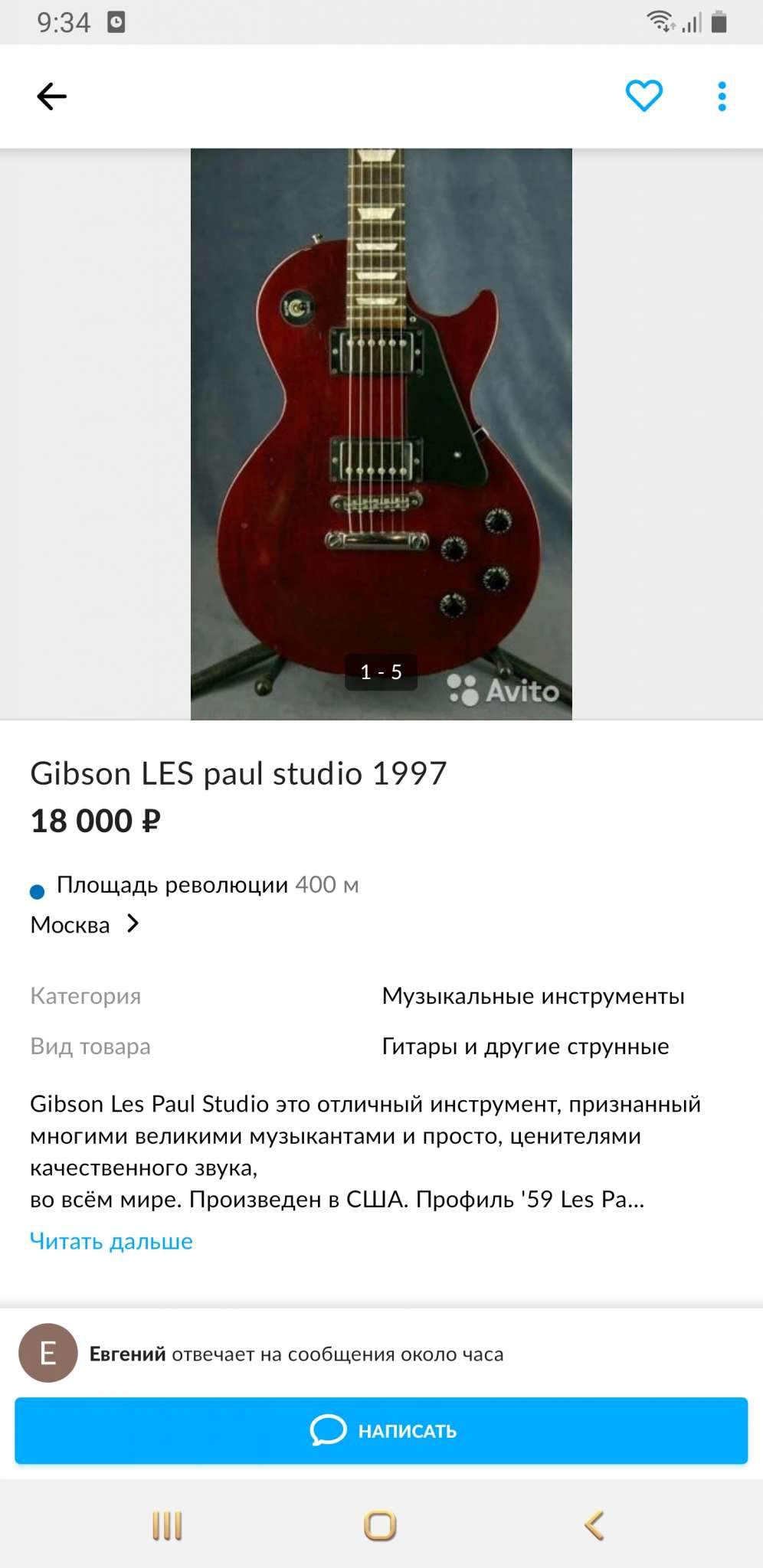Viewport: 763px width, 1568px height.
Task: Add the listing to favorites with the heart icon
Action: tap(643, 96)
